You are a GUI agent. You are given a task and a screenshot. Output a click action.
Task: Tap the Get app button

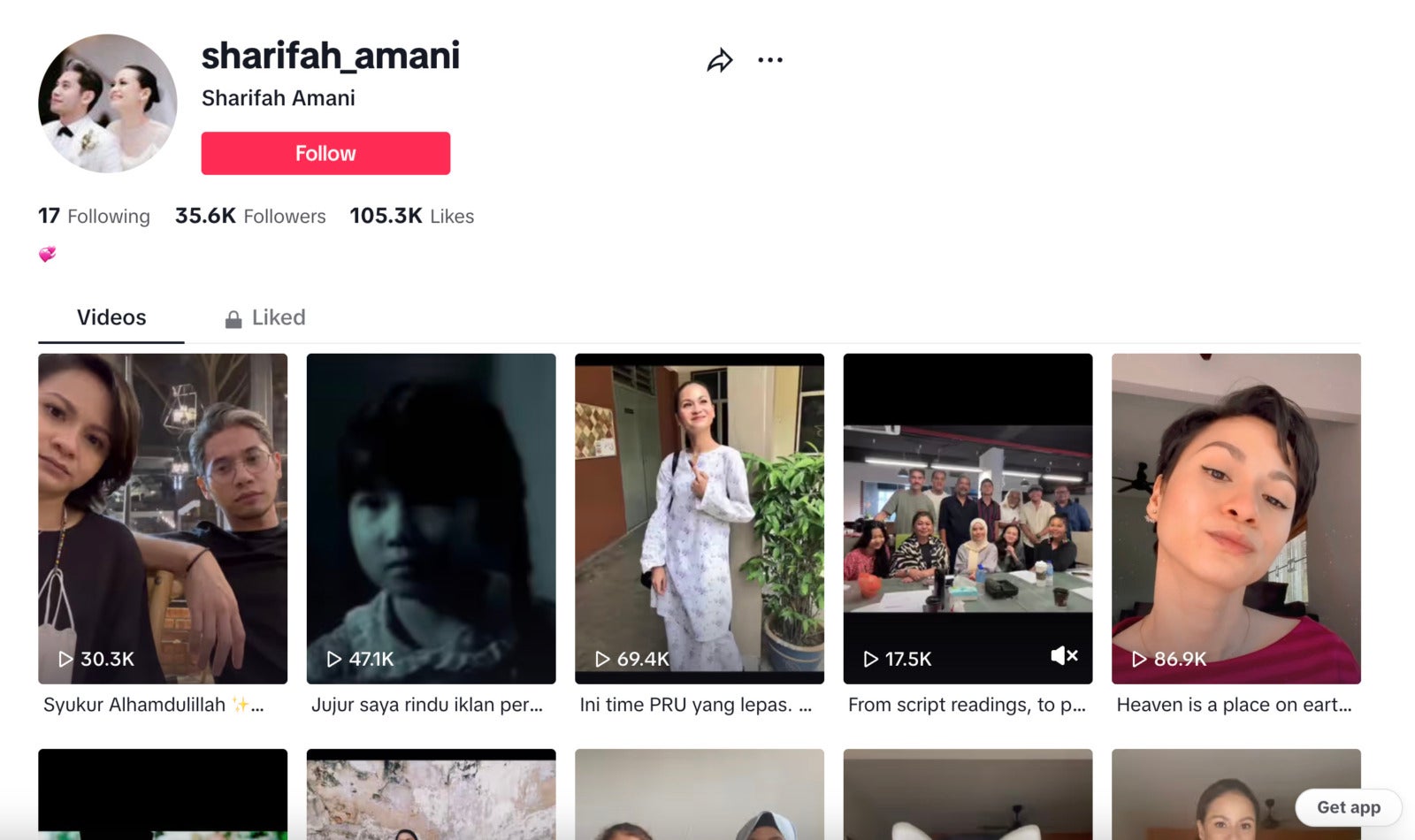pyautogui.click(x=1348, y=807)
